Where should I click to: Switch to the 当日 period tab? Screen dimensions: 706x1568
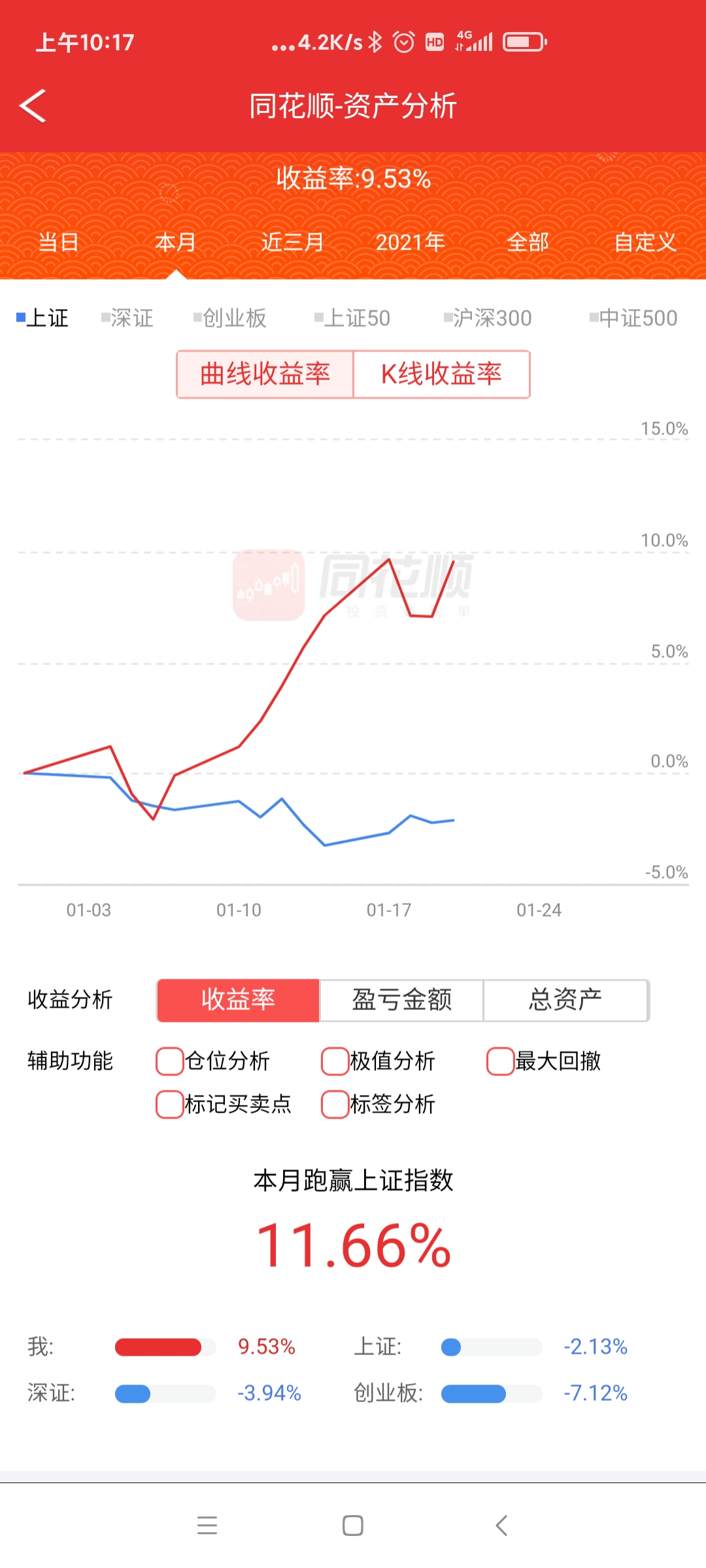pyautogui.click(x=59, y=242)
